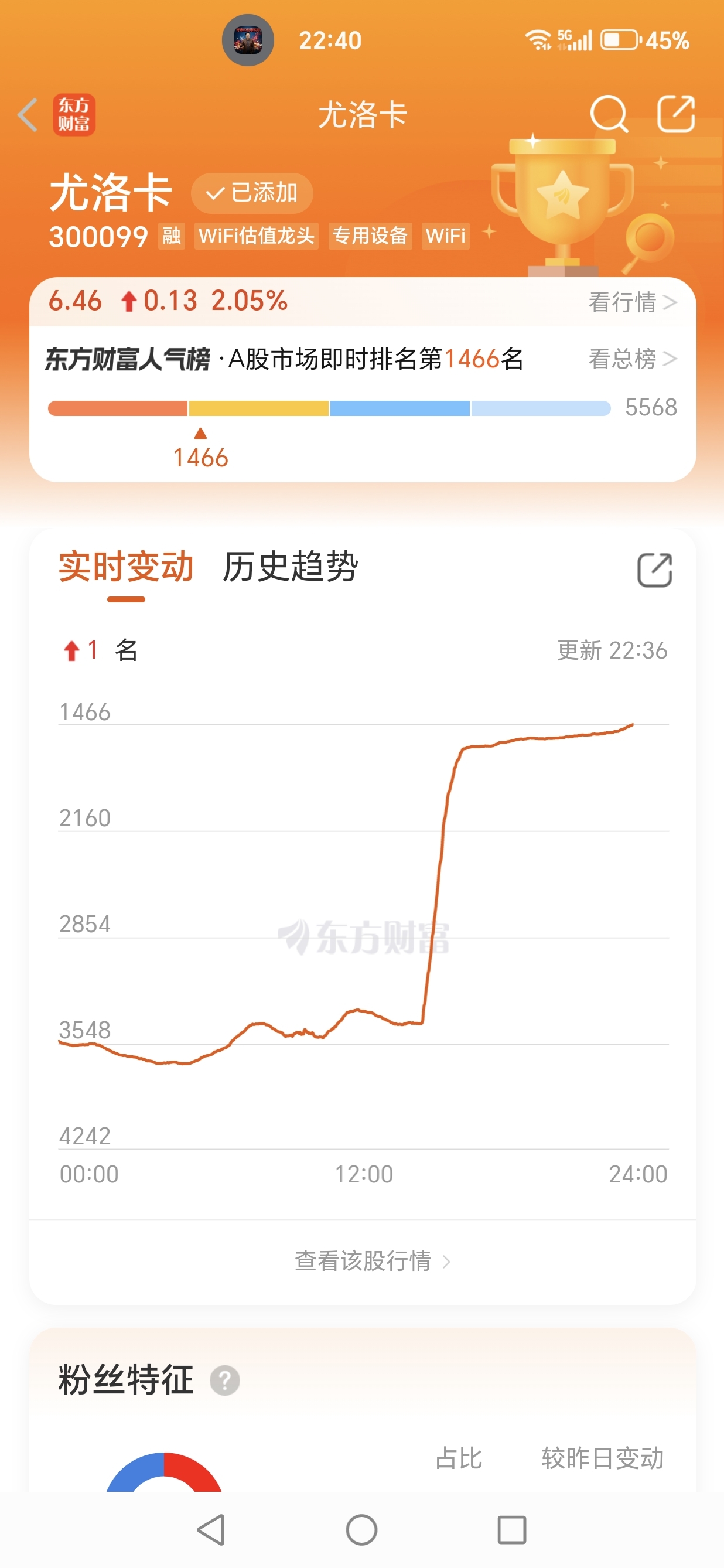
Task: Open the 专用设备 industry tag
Action: tap(370, 236)
